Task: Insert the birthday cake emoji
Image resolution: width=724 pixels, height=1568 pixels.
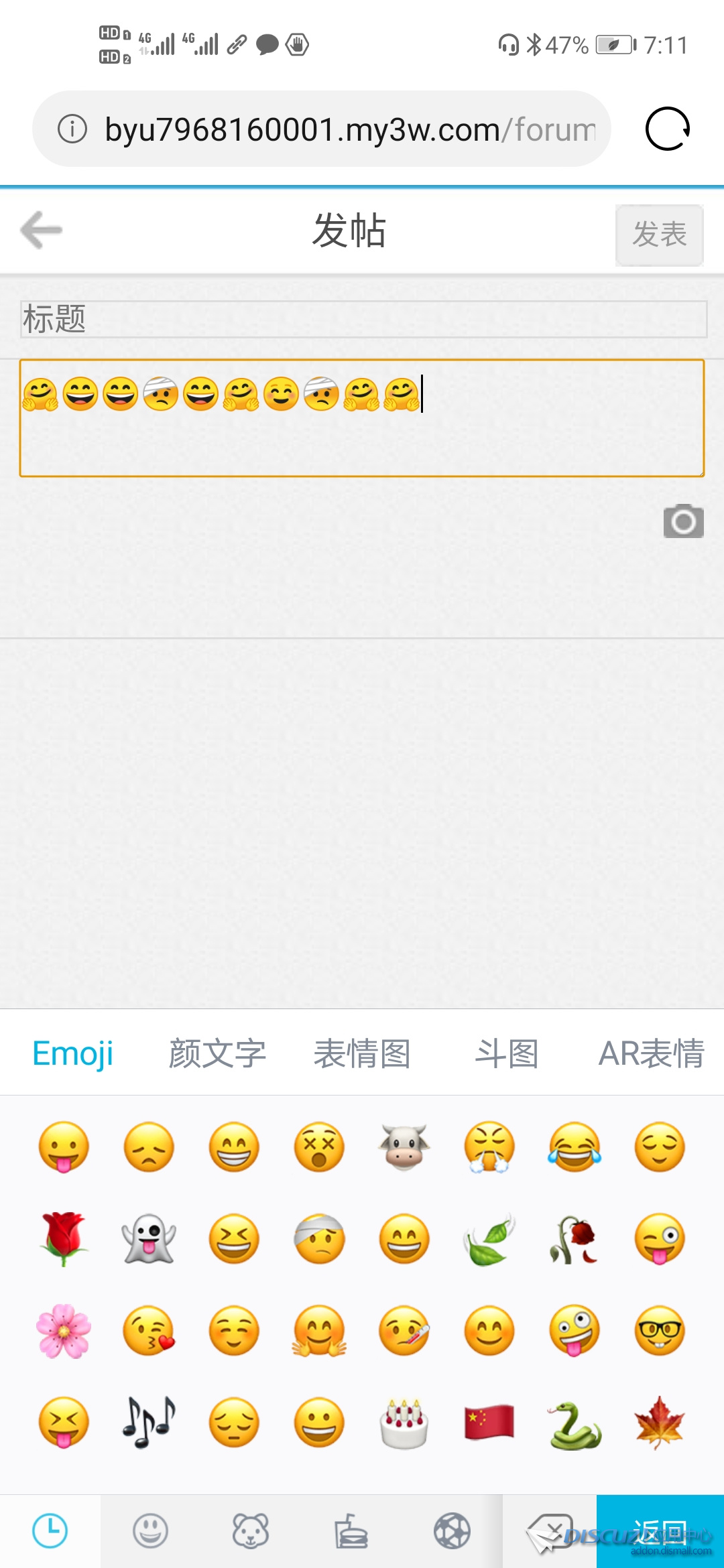Action: (404, 1423)
